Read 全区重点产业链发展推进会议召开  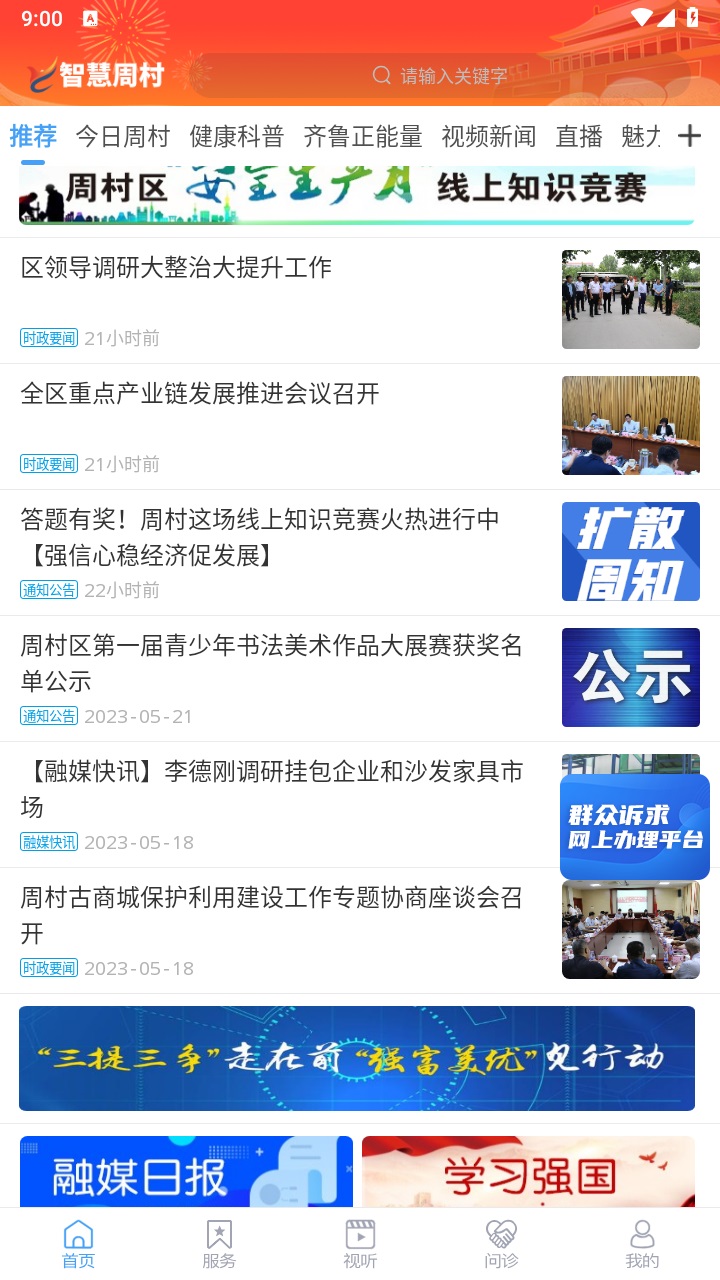click(x=280, y=395)
